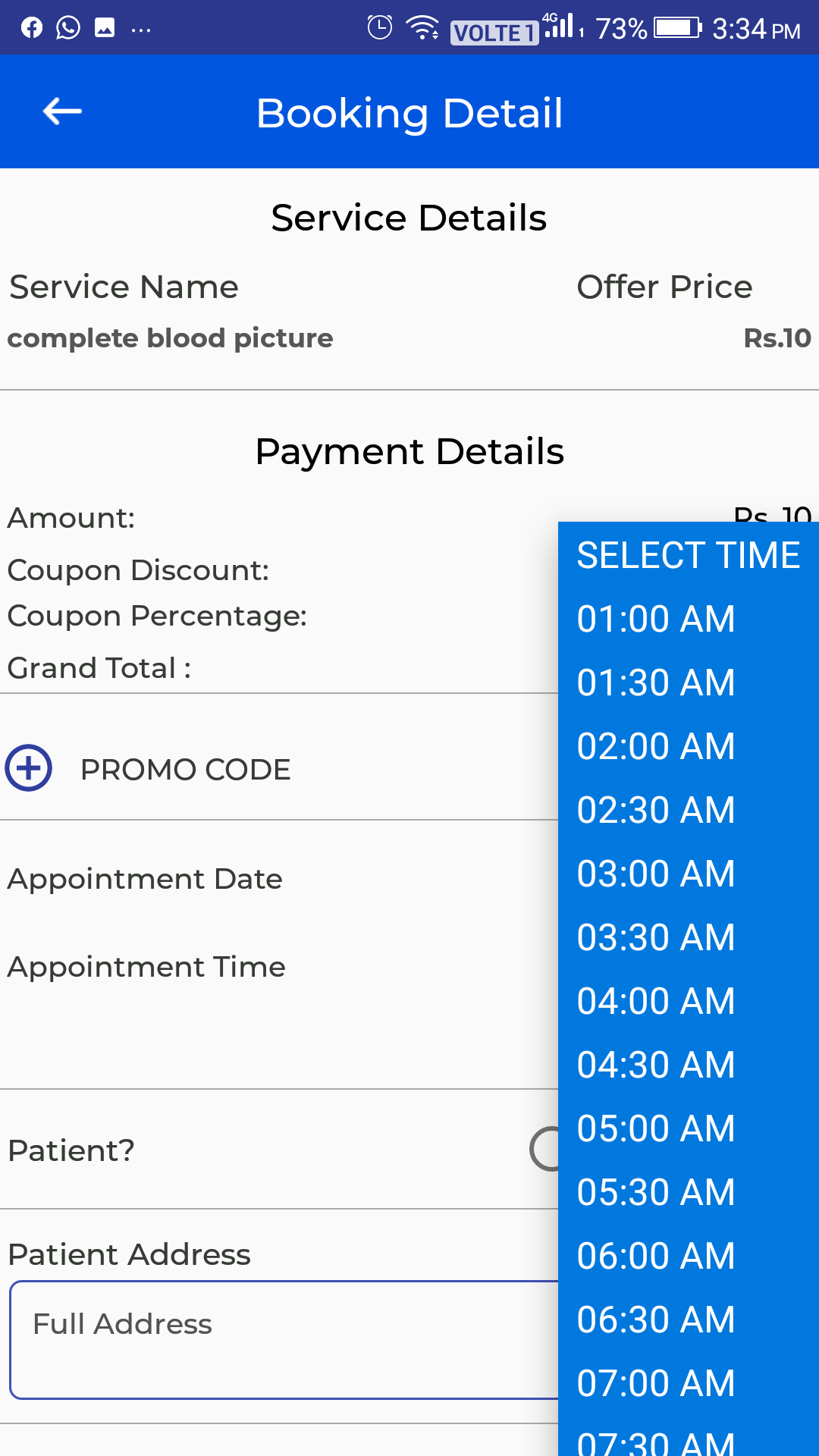
Task: Pick 06:00 AM as appointment time
Action: click(x=689, y=1256)
